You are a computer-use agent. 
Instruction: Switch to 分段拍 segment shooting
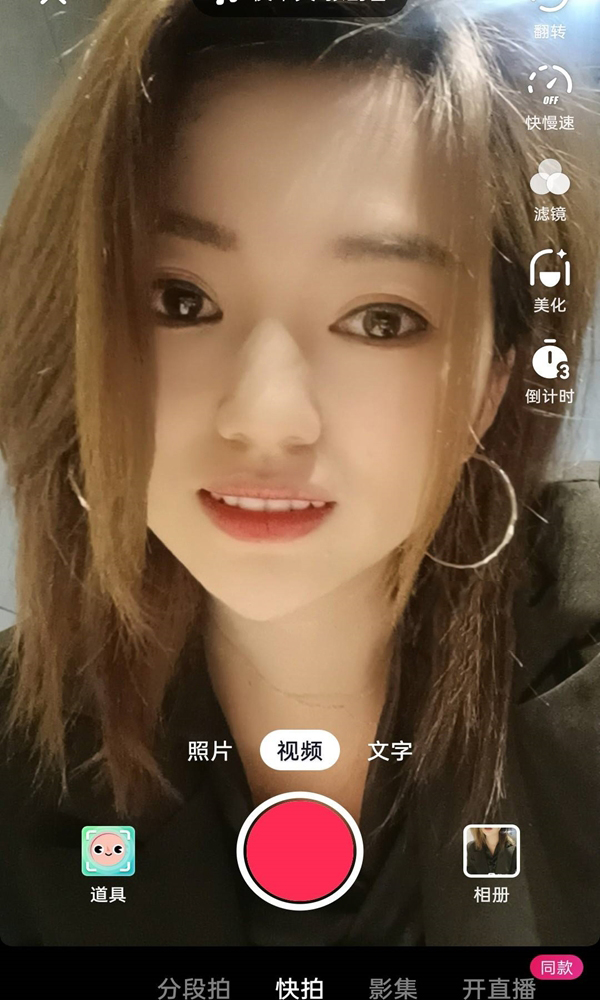coord(194,988)
